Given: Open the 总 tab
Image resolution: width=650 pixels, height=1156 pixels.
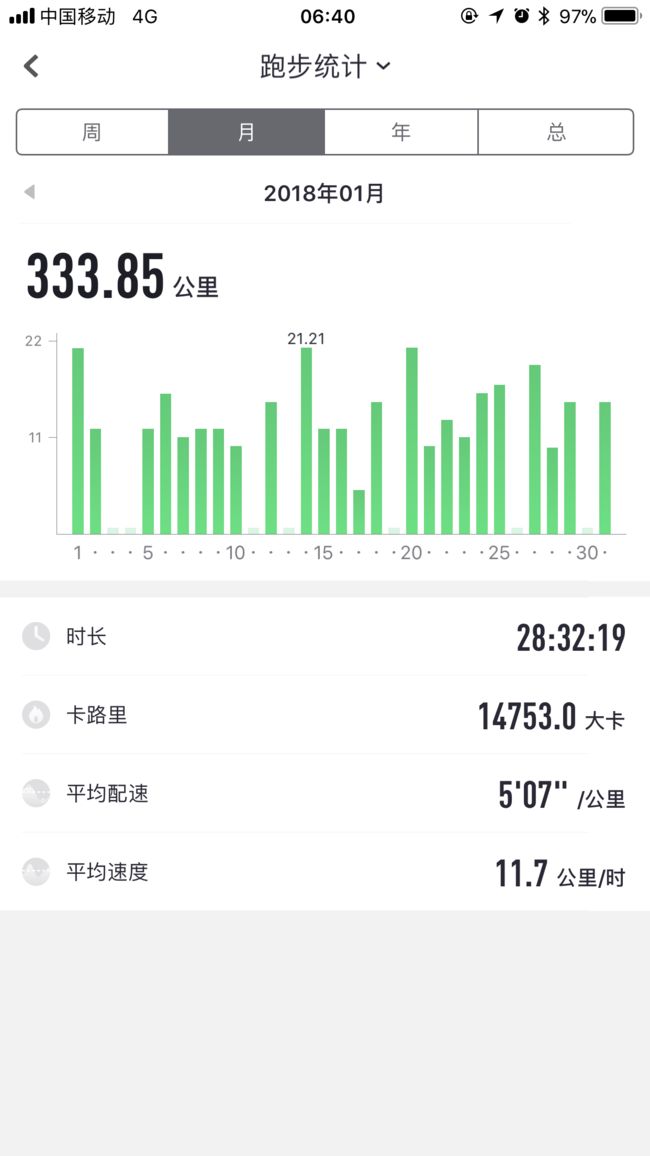Looking at the screenshot, I should (x=556, y=133).
